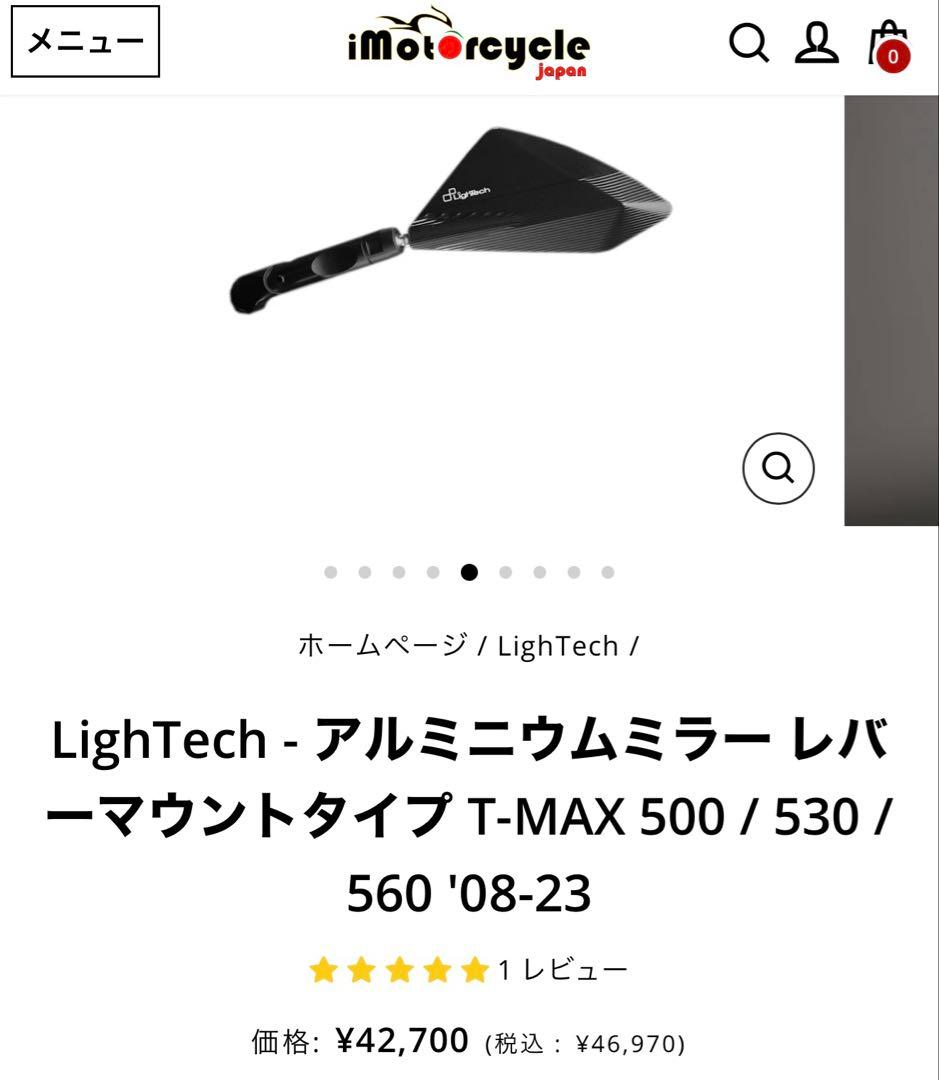Screen dimensions: 939x1080
Task: Click the first yellow rating star
Action: click(325, 969)
